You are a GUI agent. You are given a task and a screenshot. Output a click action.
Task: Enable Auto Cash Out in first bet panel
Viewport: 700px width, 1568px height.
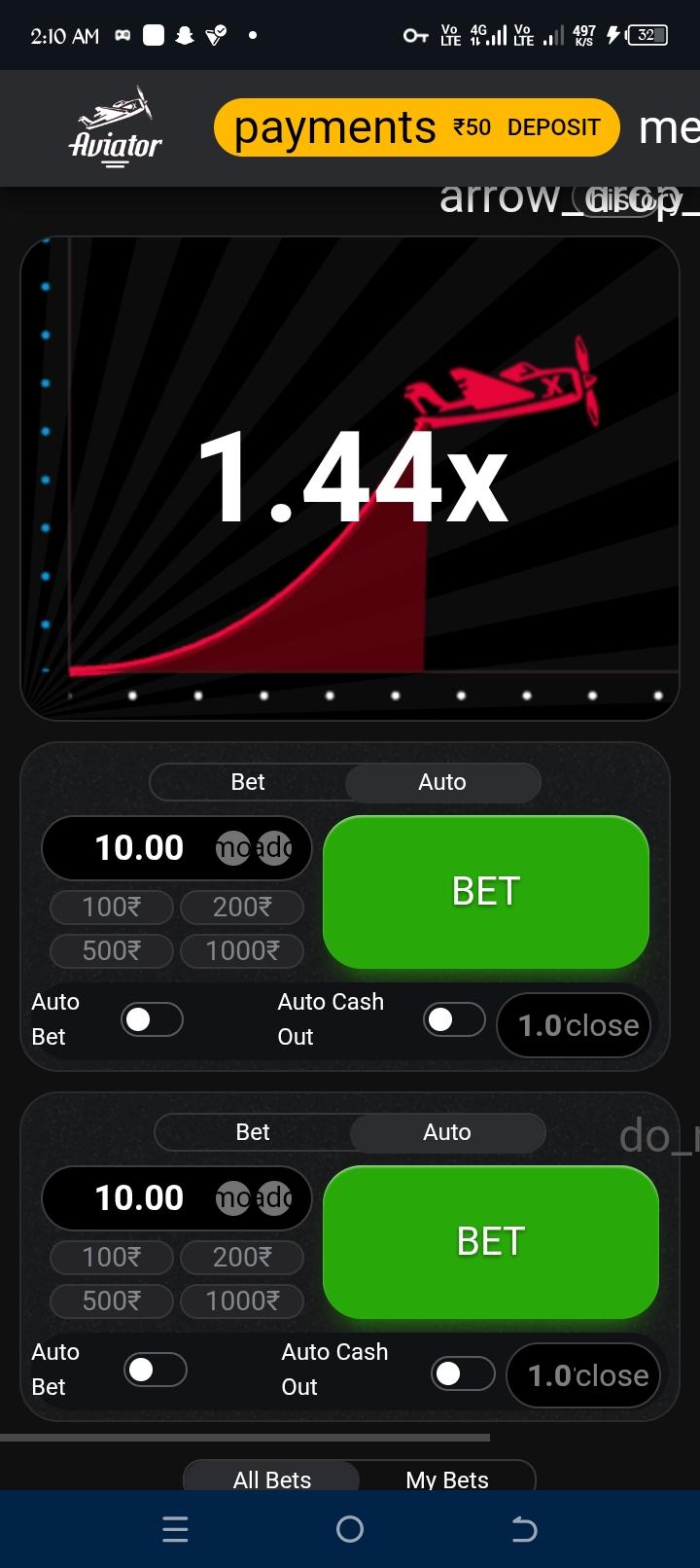pyautogui.click(x=454, y=1019)
